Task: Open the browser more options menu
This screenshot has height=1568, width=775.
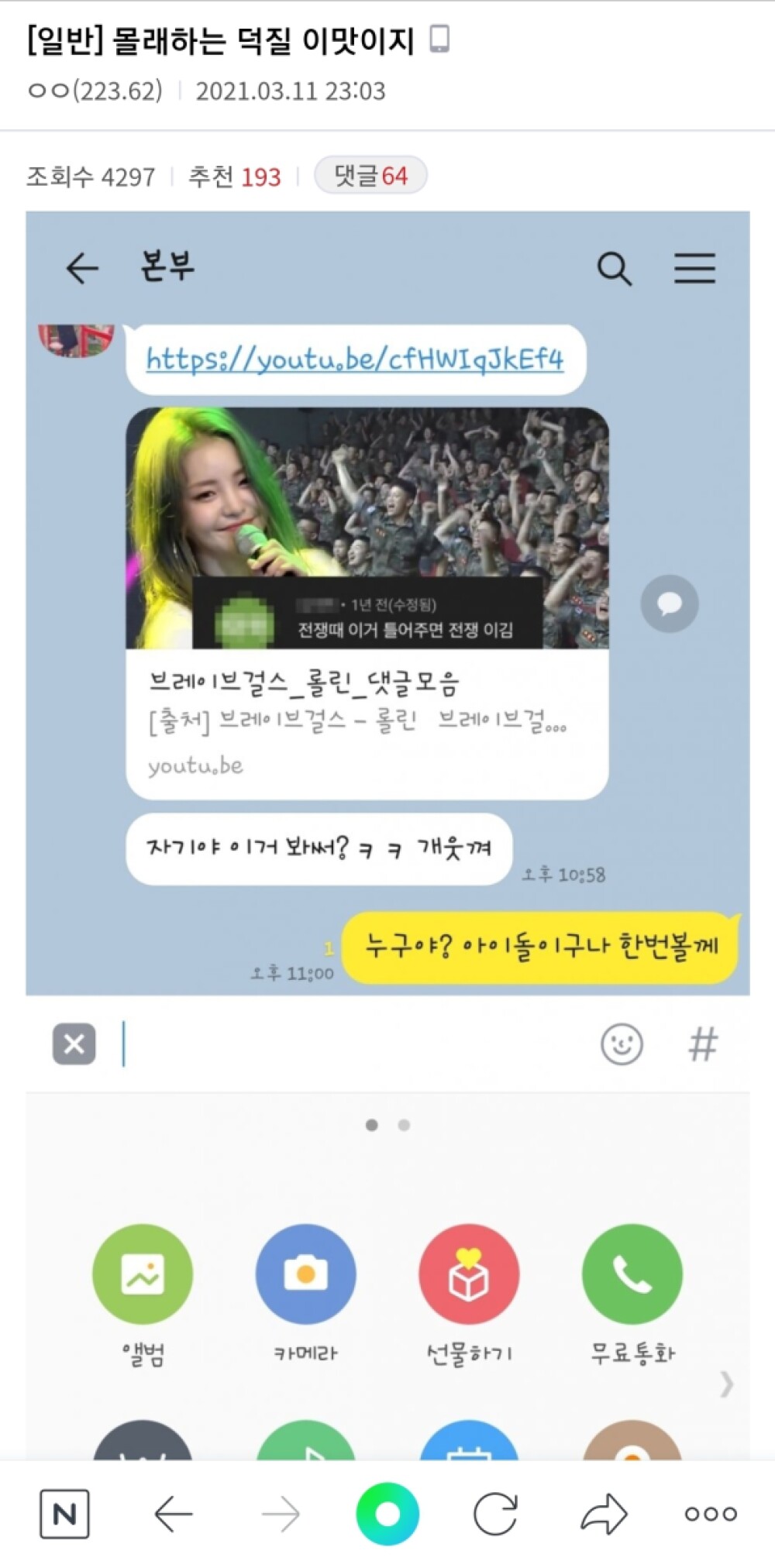Action: [708, 1511]
